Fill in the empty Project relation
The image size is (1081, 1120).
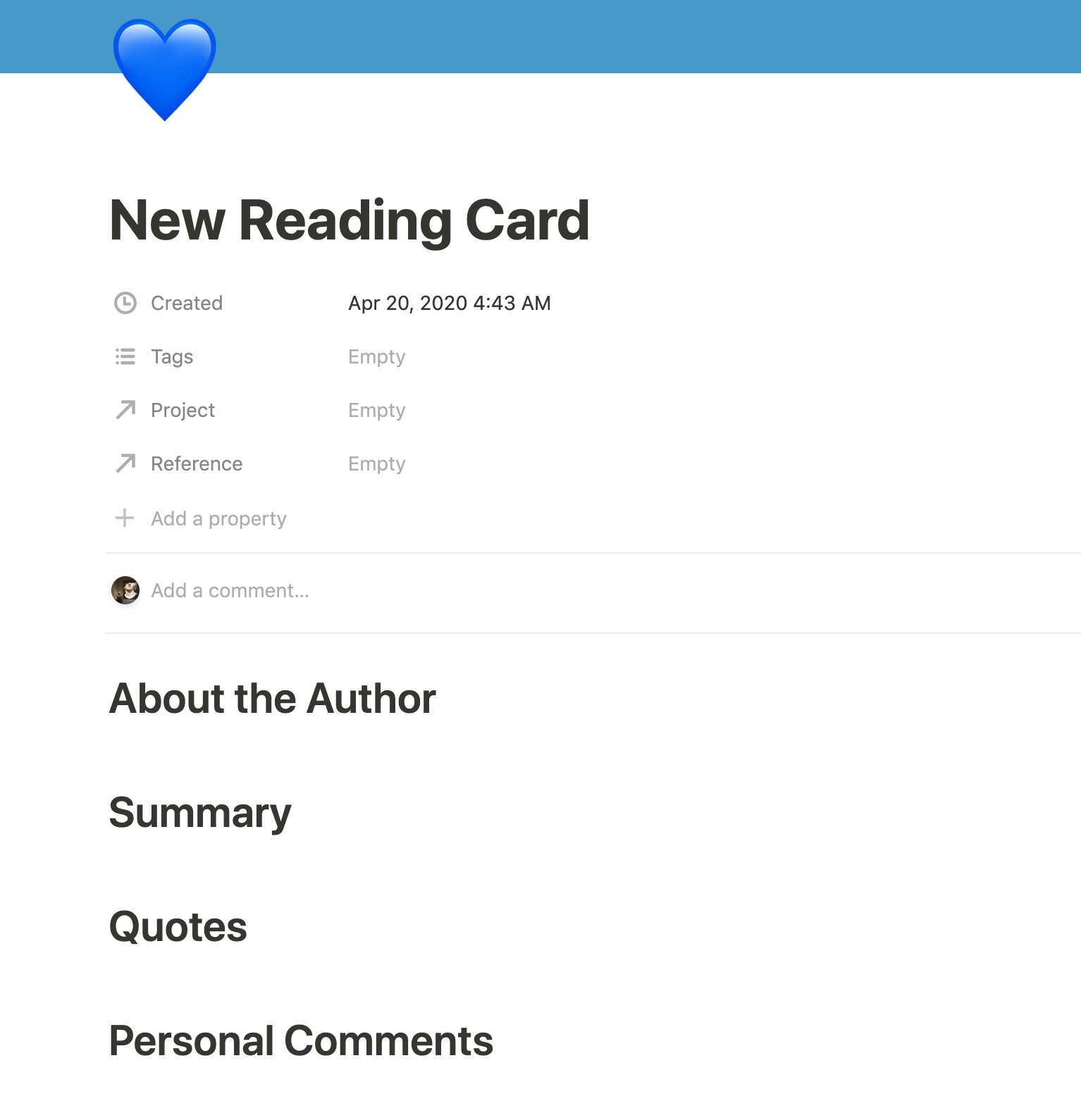(x=376, y=411)
